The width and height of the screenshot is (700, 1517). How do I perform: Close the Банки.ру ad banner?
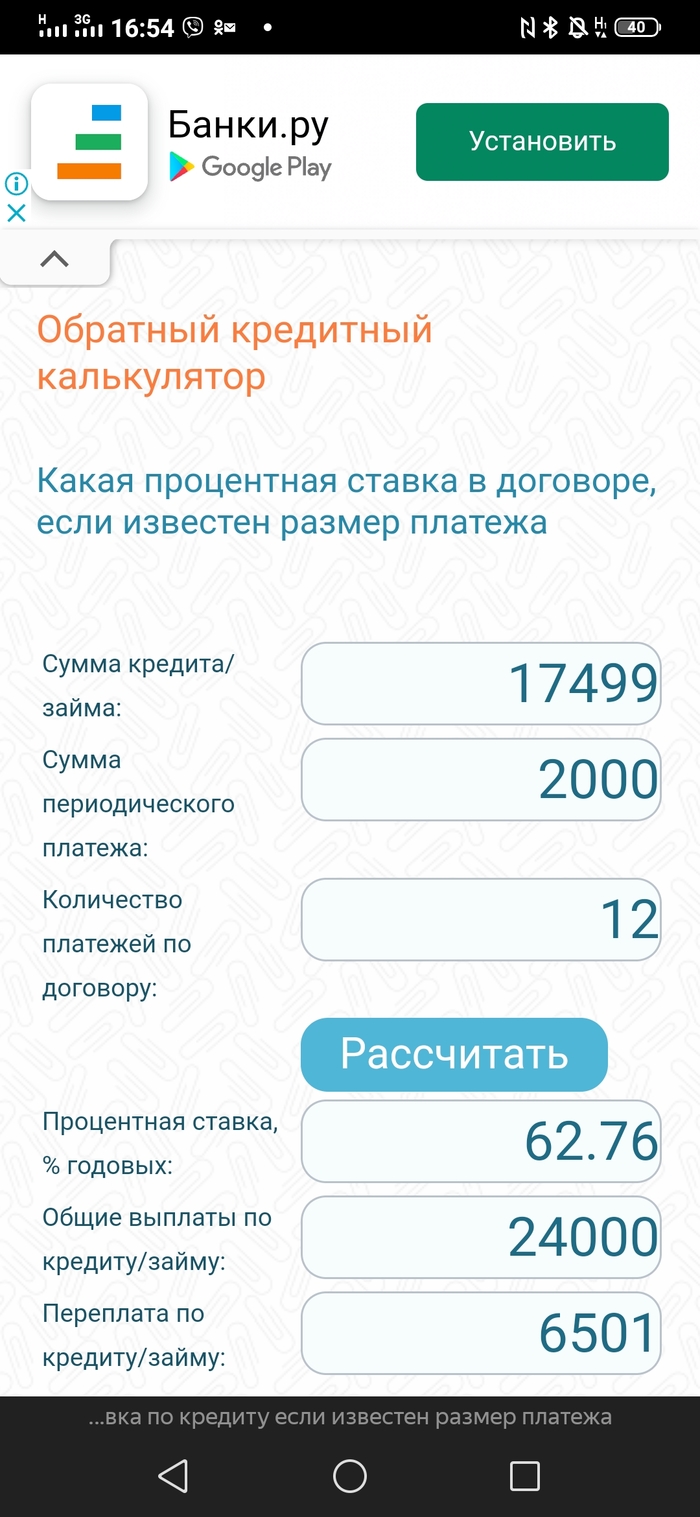coord(16,212)
